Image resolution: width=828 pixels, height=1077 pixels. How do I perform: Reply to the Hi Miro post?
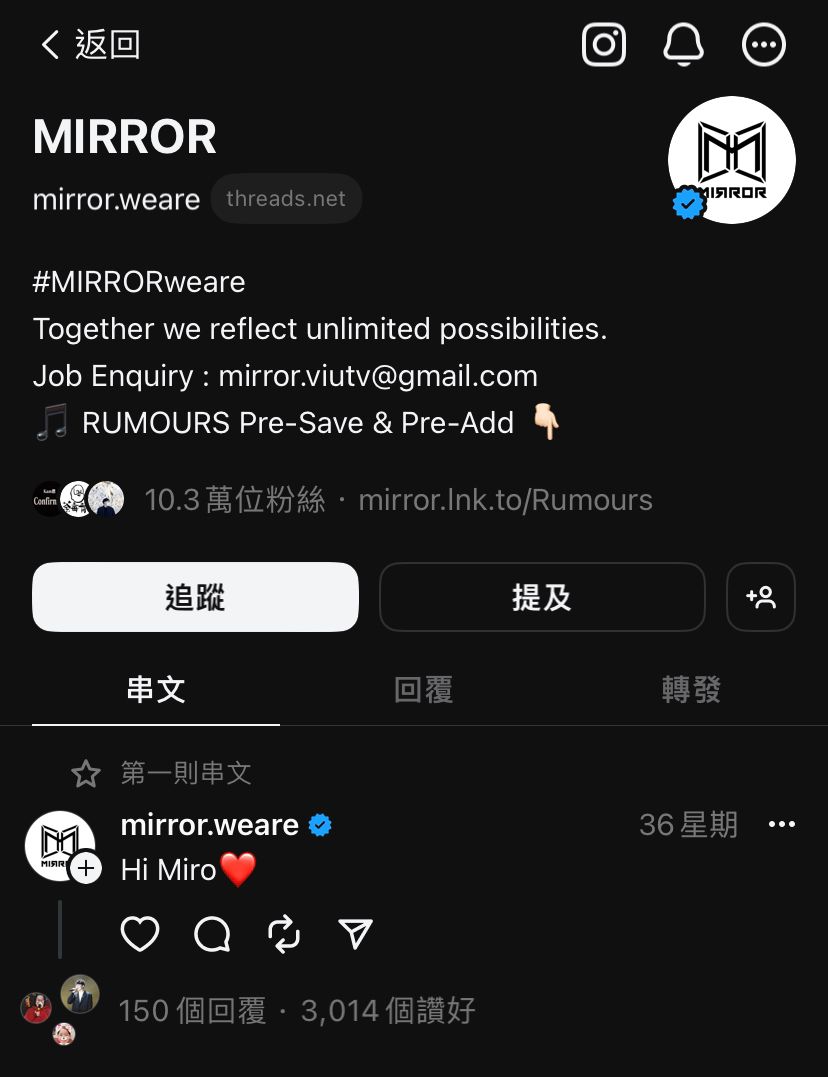pyautogui.click(x=212, y=934)
